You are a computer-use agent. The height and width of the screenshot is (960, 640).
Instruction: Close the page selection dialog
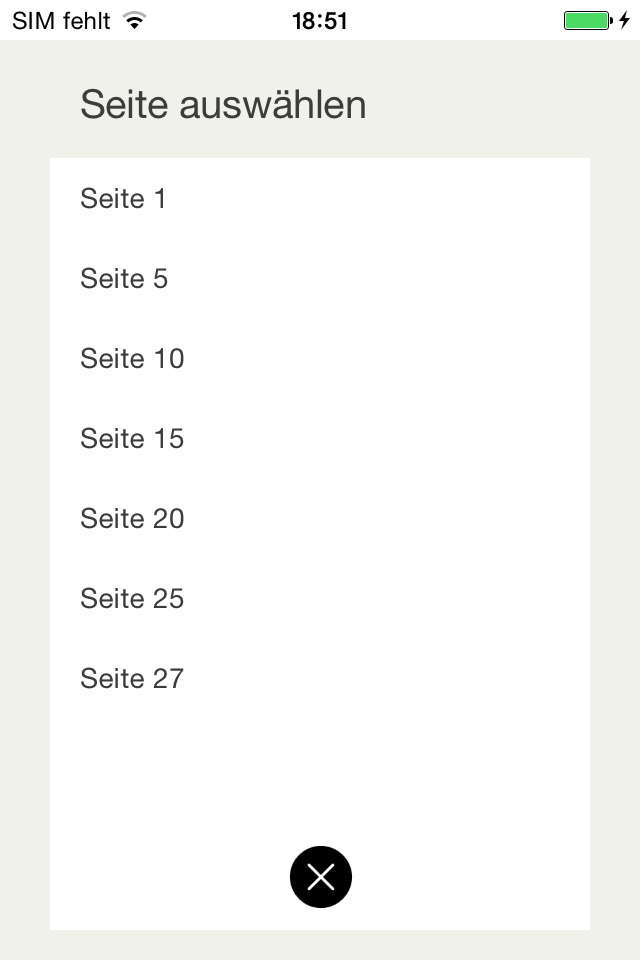pyautogui.click(x=320, y=877)
